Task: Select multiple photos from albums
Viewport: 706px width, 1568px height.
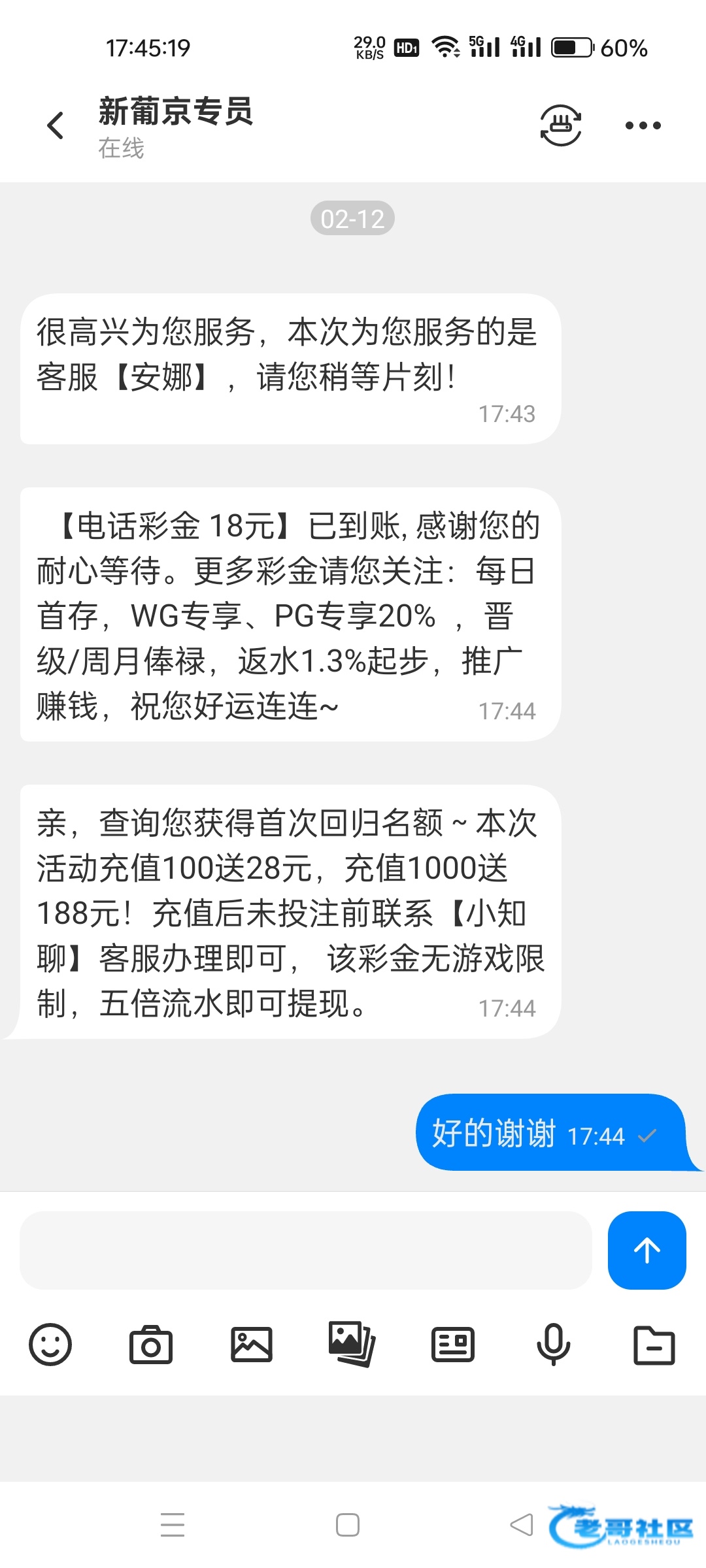Action: click(x=352, y=1345)
